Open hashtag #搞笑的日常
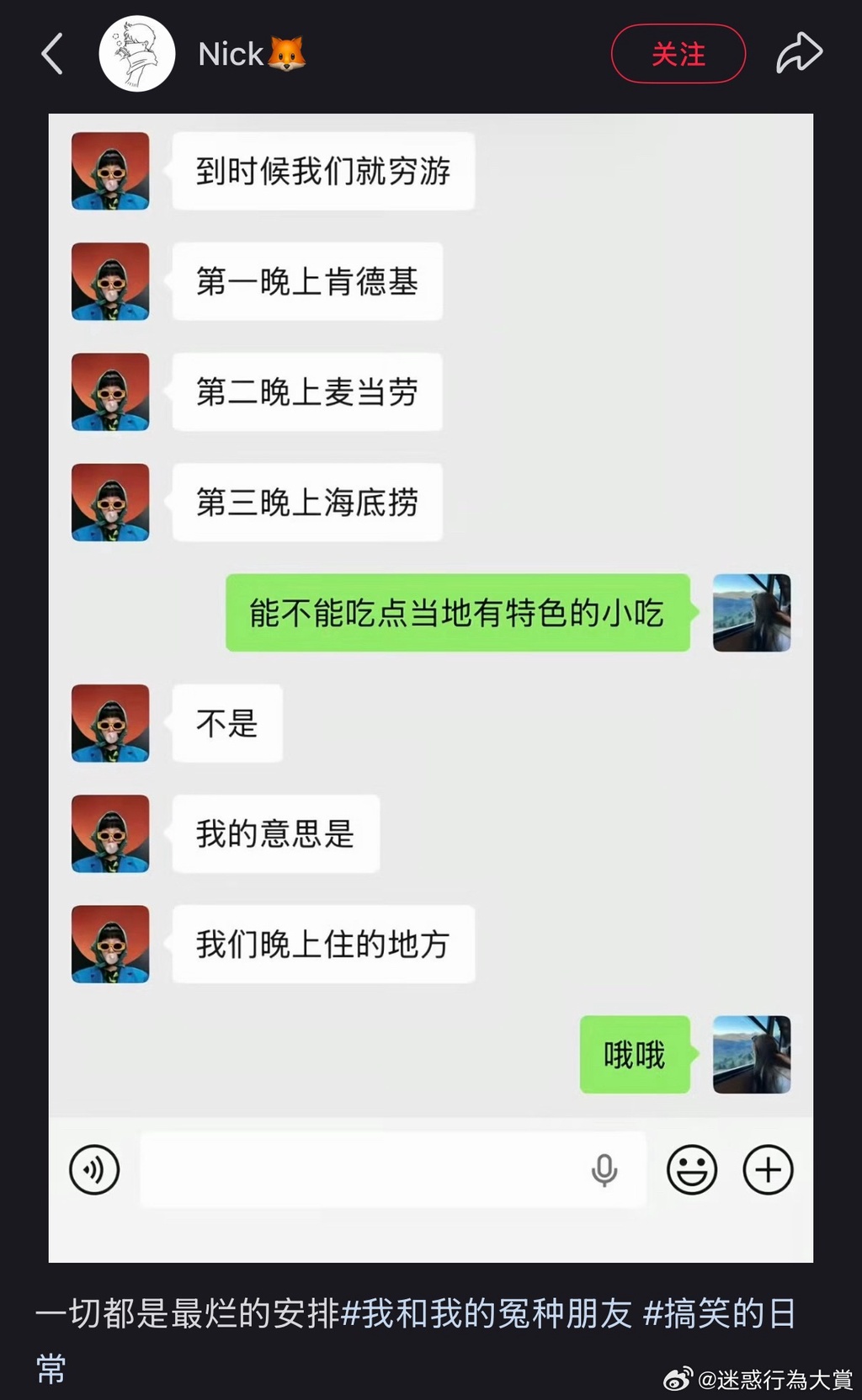Viewport: 862px width, 1400px height. point(719,1313)
